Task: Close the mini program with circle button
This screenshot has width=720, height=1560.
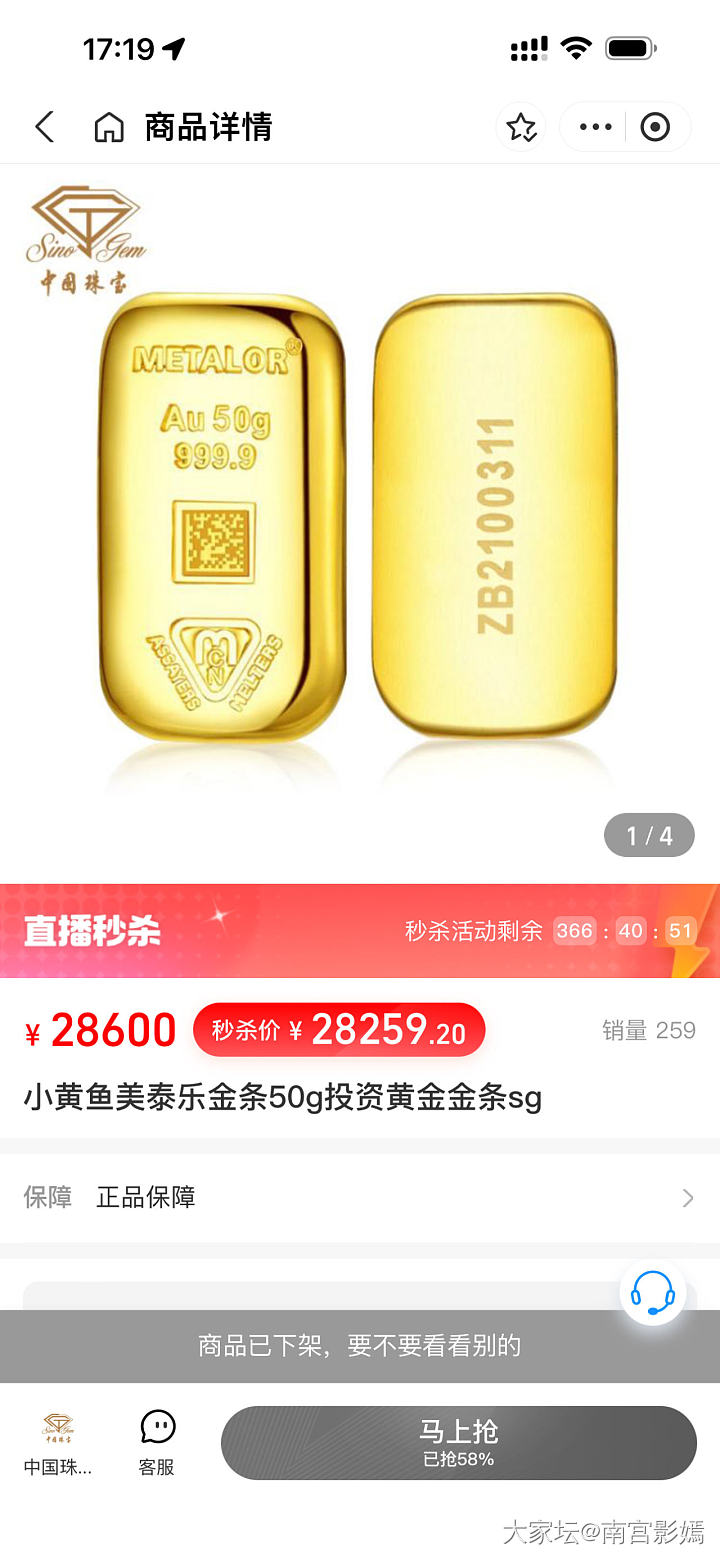Action: (x=655, y=127)
